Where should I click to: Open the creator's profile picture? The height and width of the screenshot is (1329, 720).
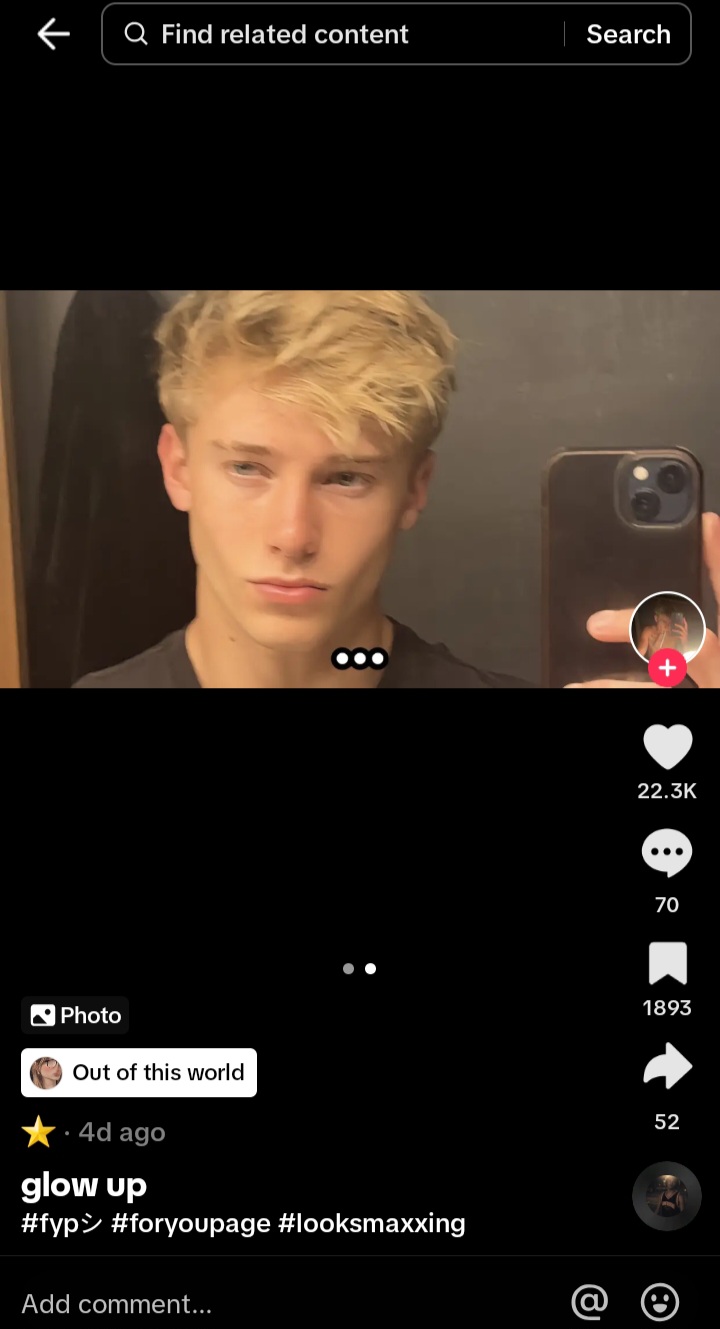pos(667,629)
